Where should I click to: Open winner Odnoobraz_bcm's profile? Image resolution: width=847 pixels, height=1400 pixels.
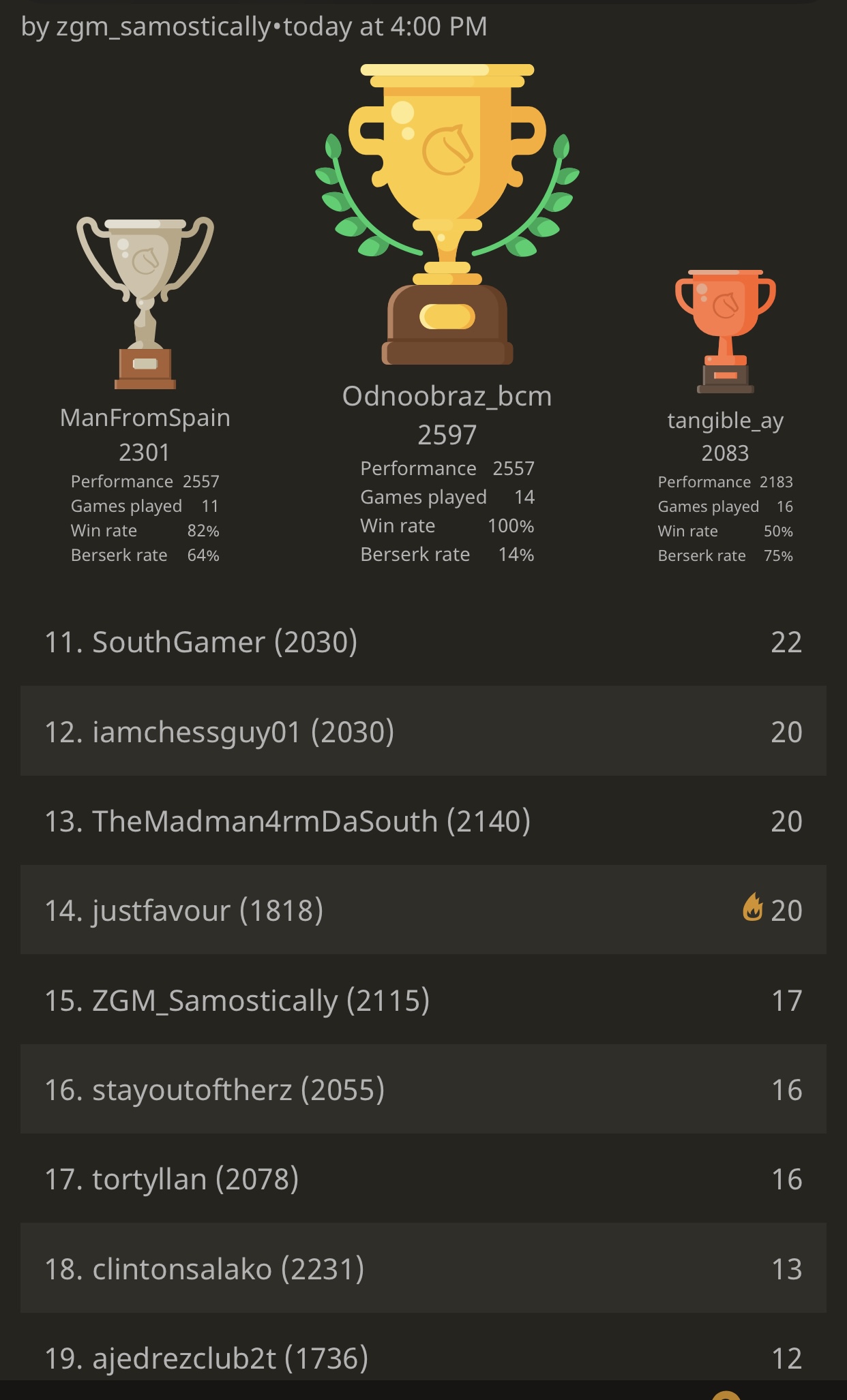coord(447,397)
